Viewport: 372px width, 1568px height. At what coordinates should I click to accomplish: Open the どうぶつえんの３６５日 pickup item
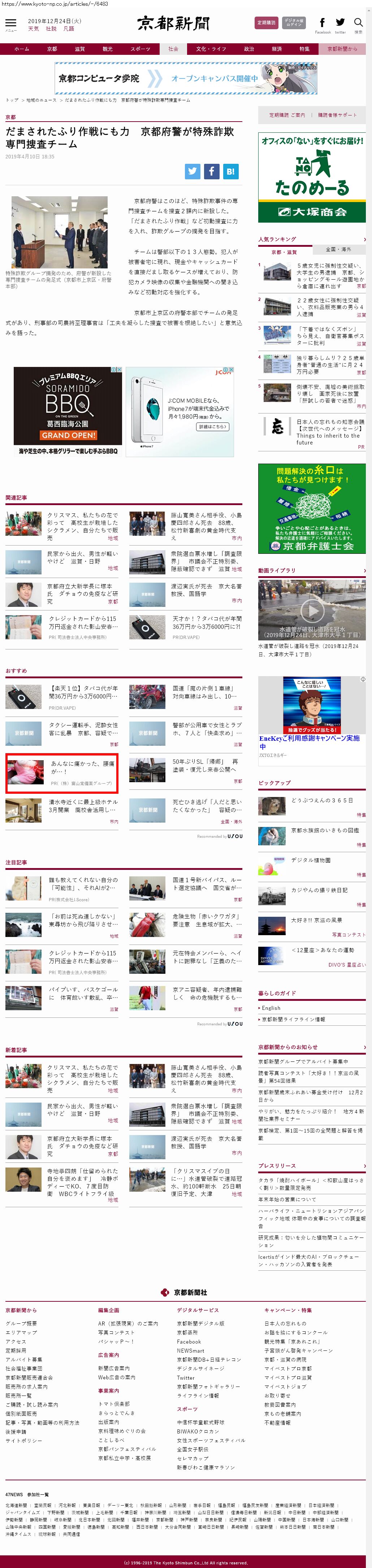(x=321, y=801)
